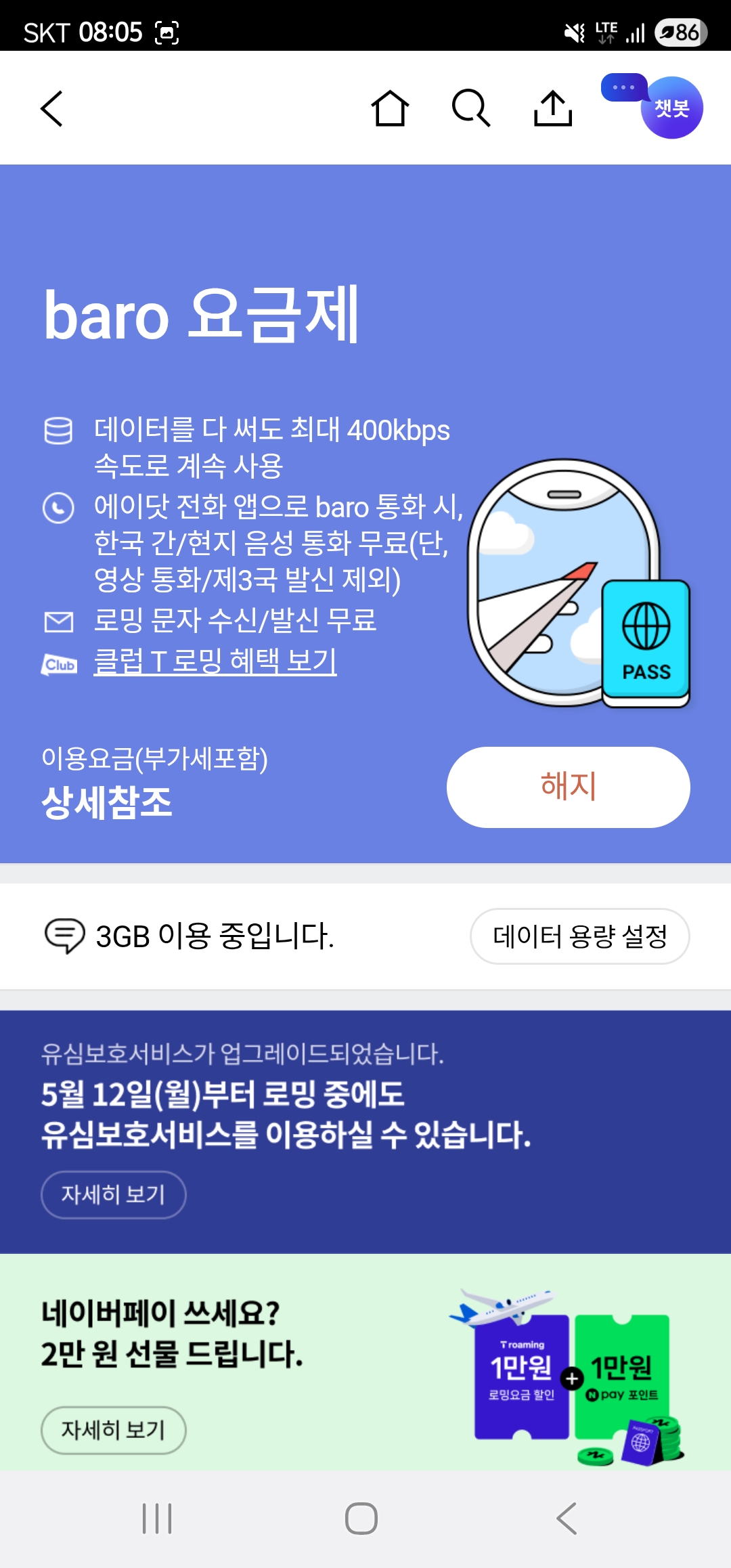View details of the 유심보호서비스 notice
This screenshot has height=1568, width=731.
pyautogui.click(x=113, y=1194)
